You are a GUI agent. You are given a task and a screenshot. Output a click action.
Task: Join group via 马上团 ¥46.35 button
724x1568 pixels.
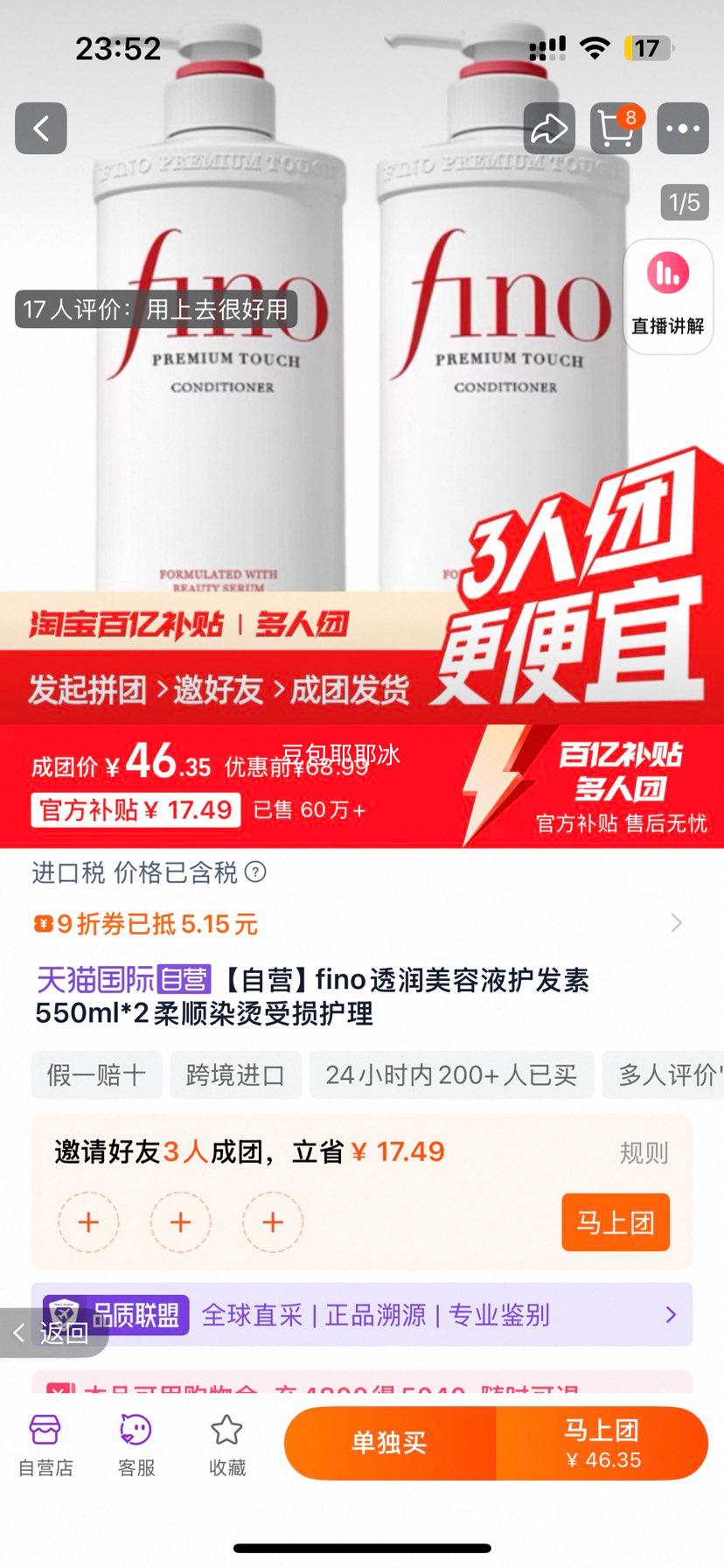[602, 1443]
